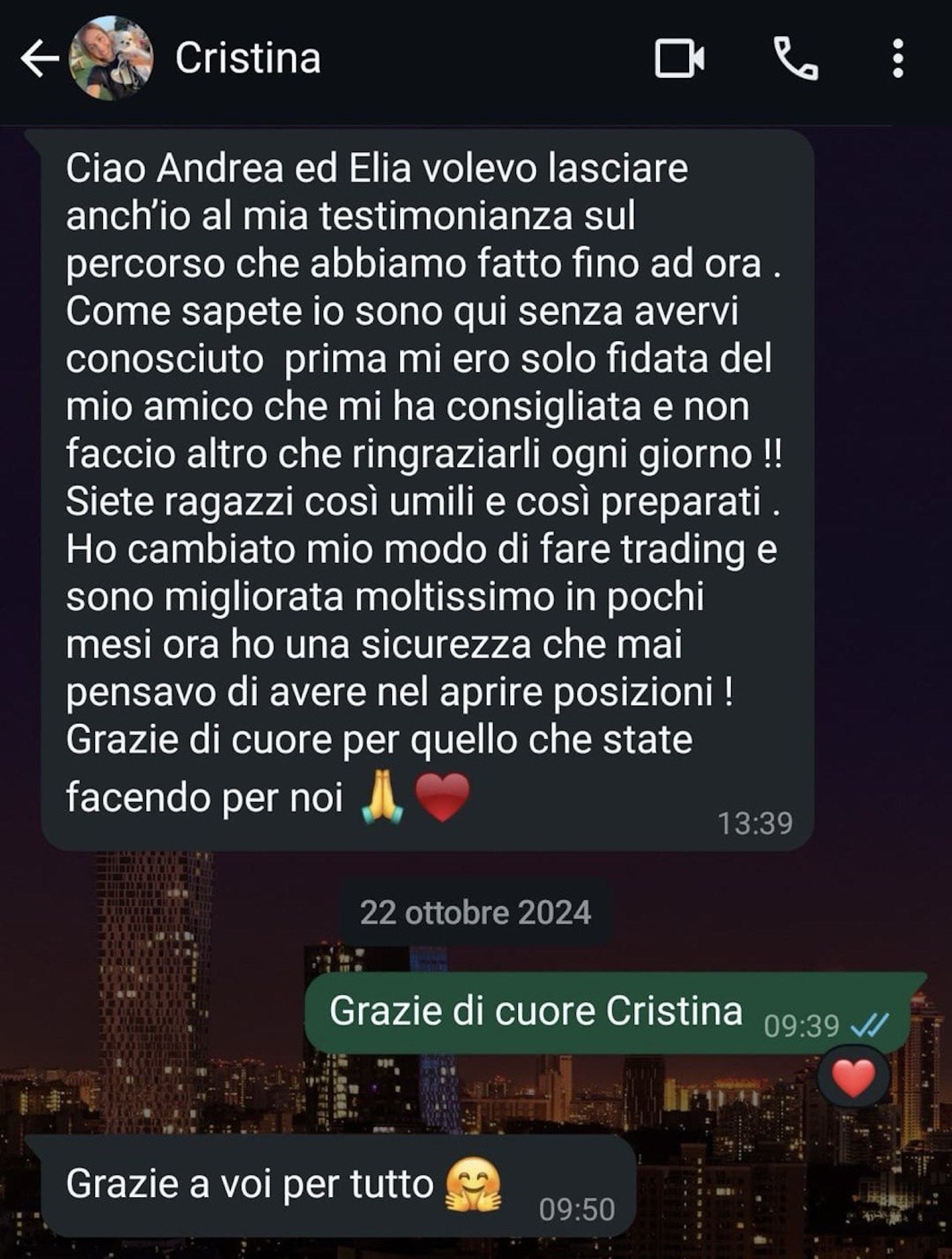Open Cristina's profile picture
Image resolution: width=952 pixels, height=1259 pixels.
111,59
